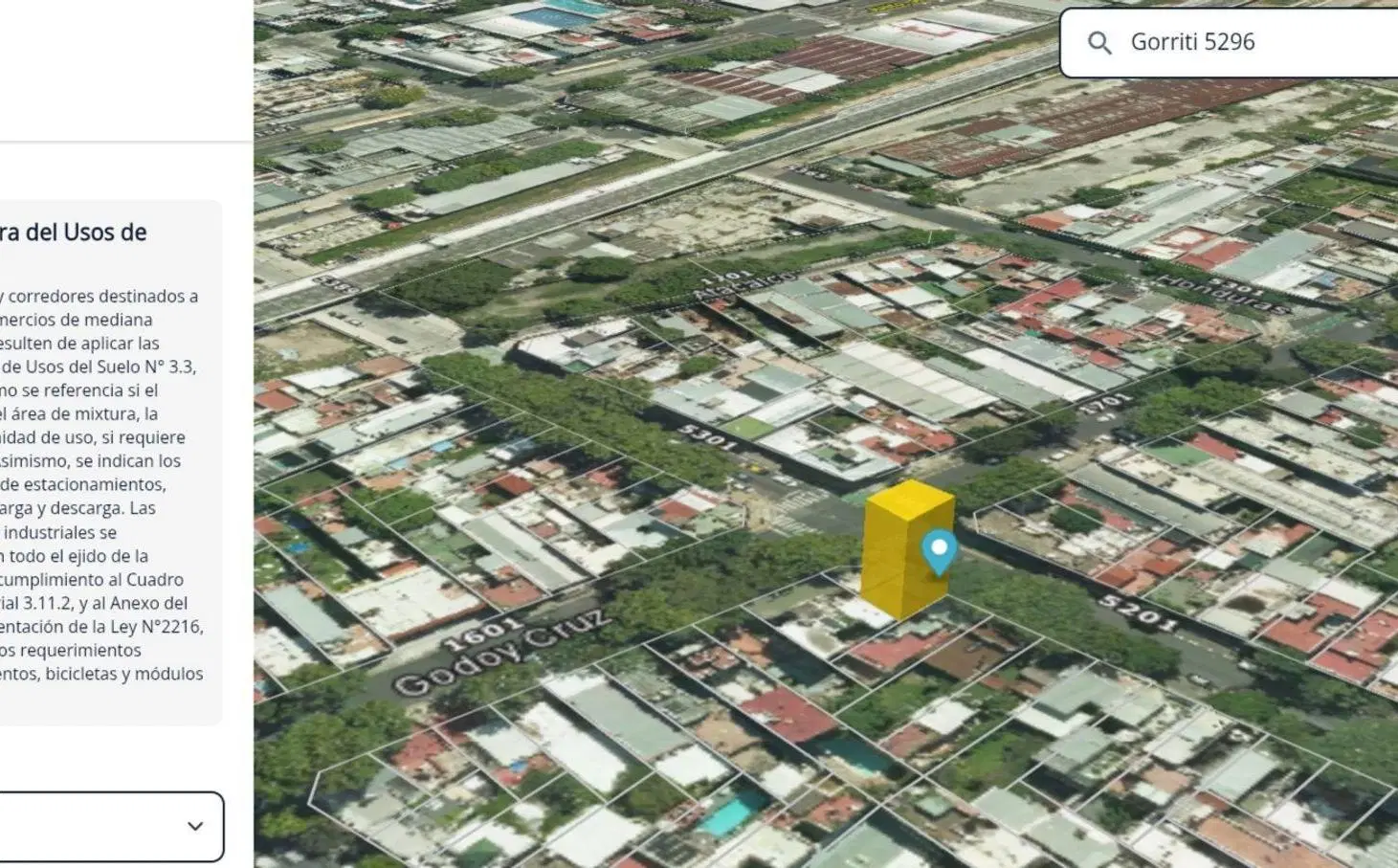
Task: Expand the dropdown chevron at bottom left
Action: (195, 826)
